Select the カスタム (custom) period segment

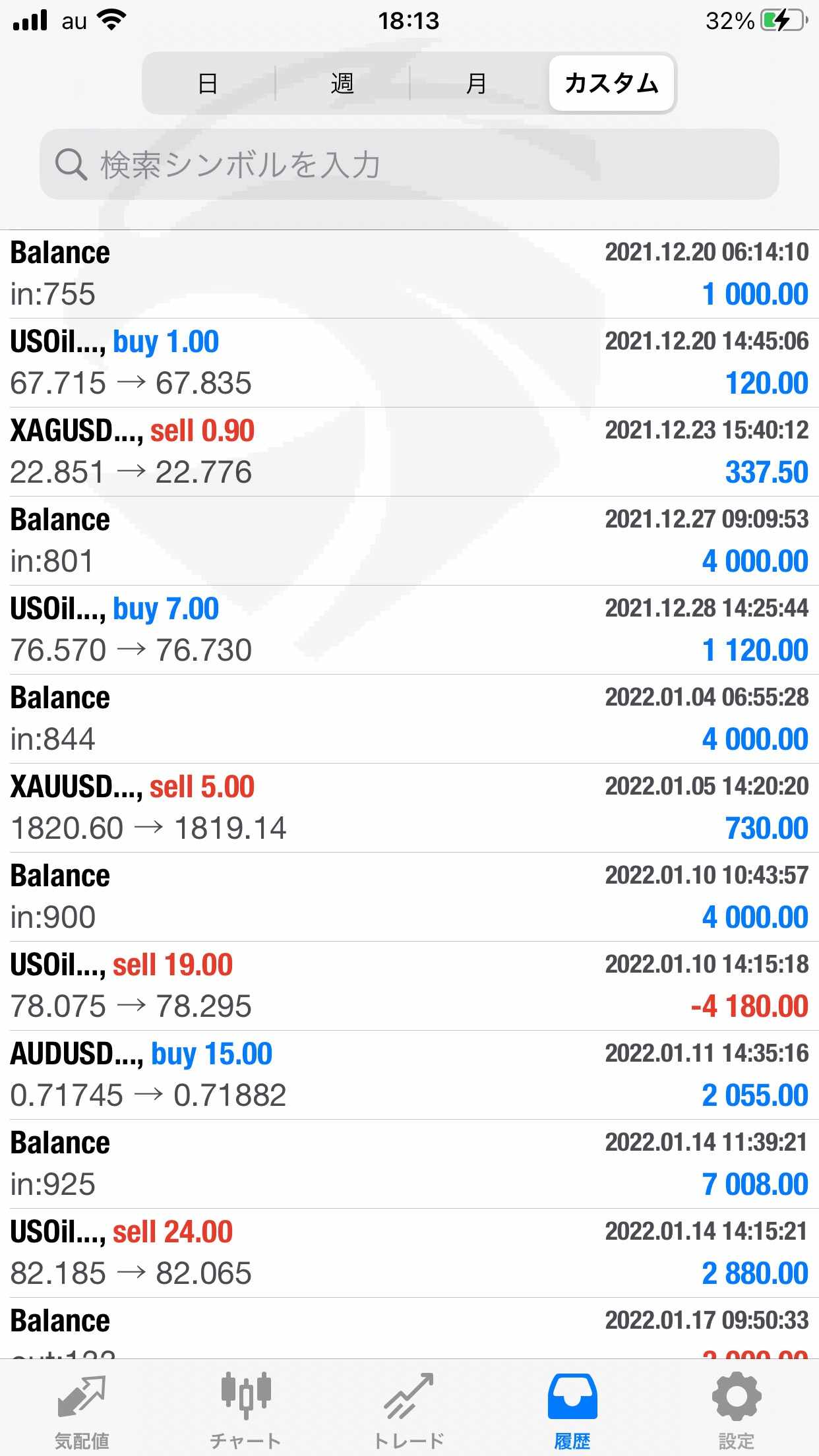click(x=611, y=84)
